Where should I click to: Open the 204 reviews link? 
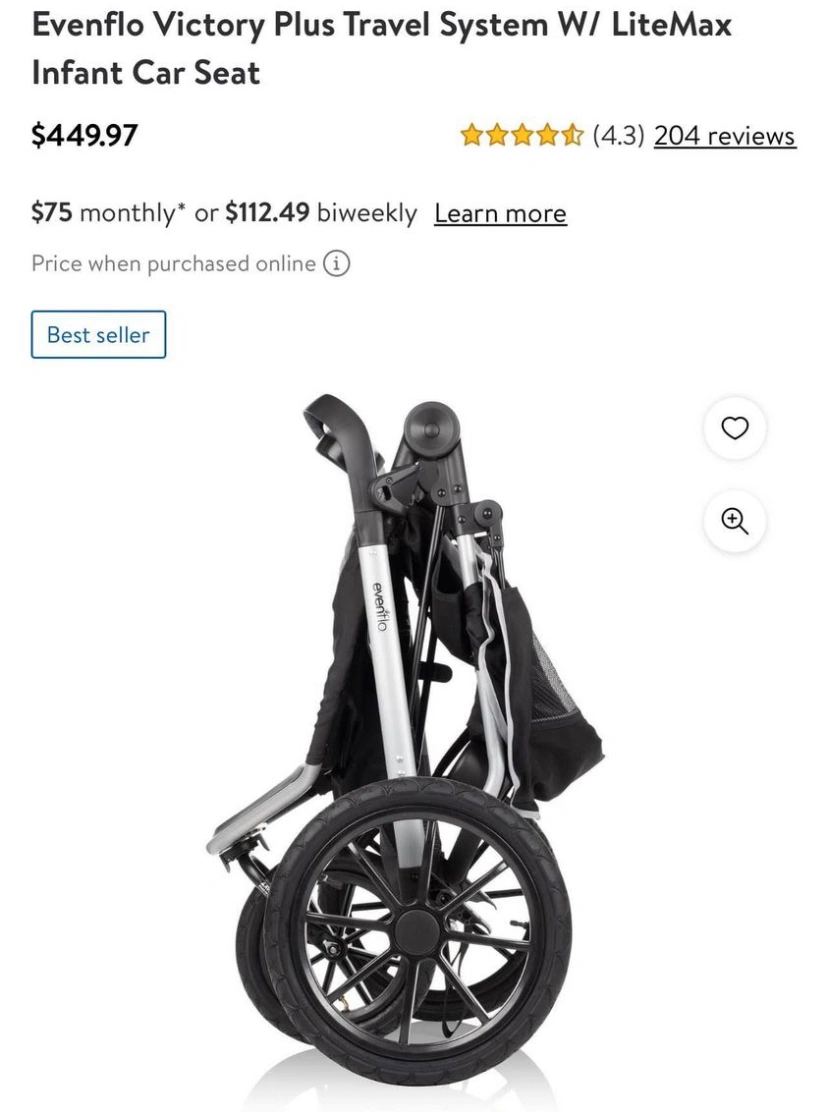(724, 136)
